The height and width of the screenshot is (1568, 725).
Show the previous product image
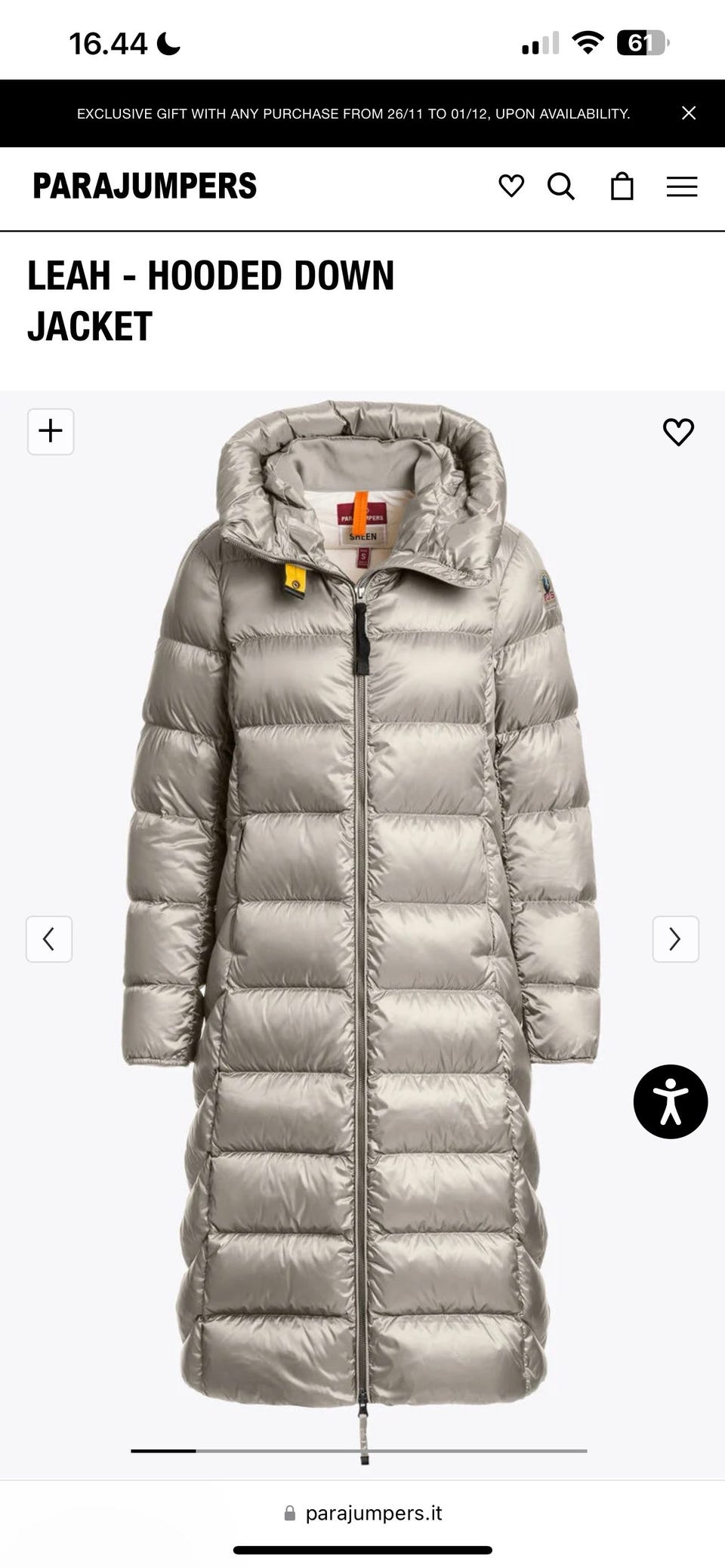[49, 938]
